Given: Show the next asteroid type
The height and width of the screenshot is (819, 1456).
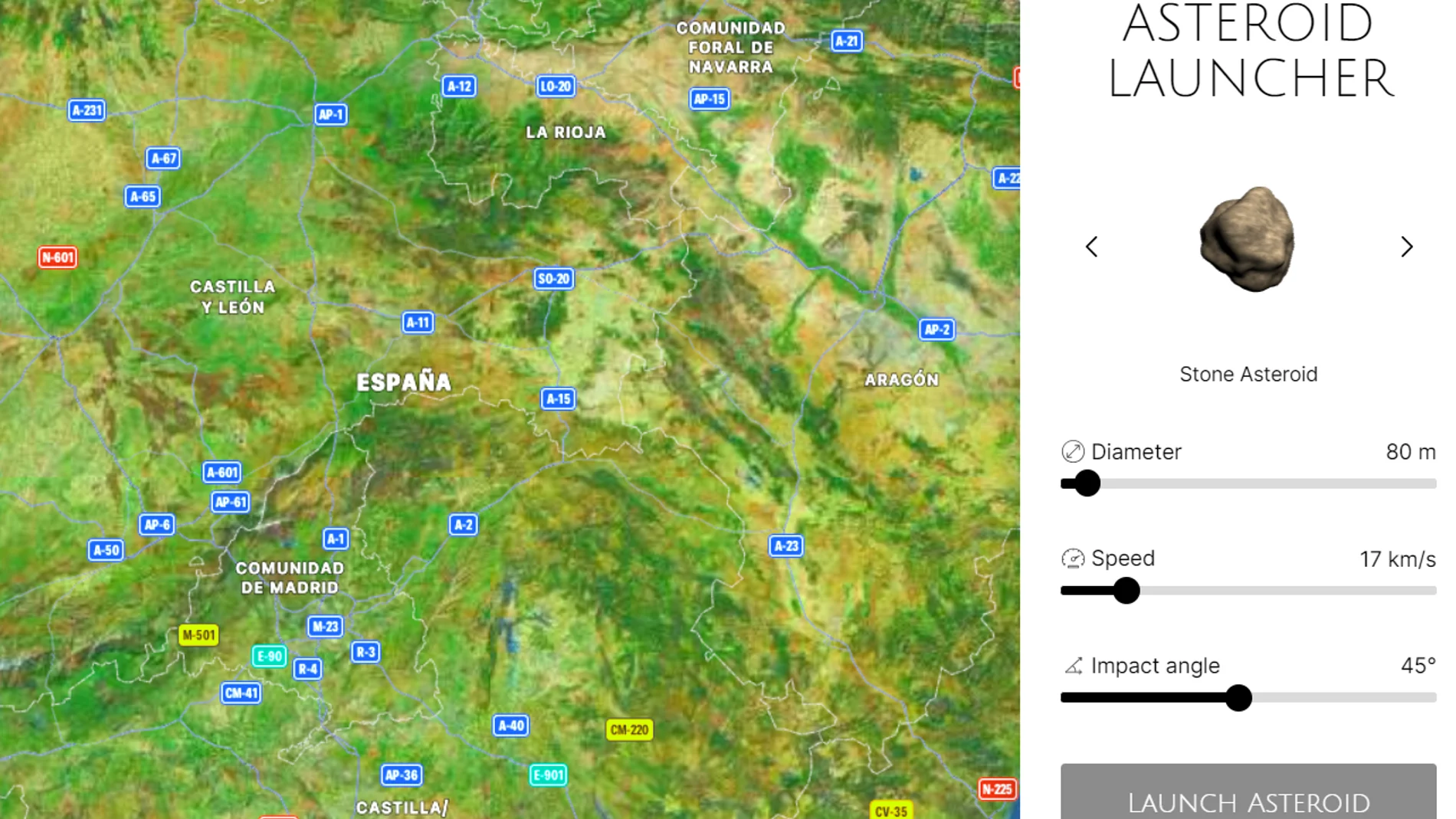Looking at the screenshot, I should (x=1406, y=247).
